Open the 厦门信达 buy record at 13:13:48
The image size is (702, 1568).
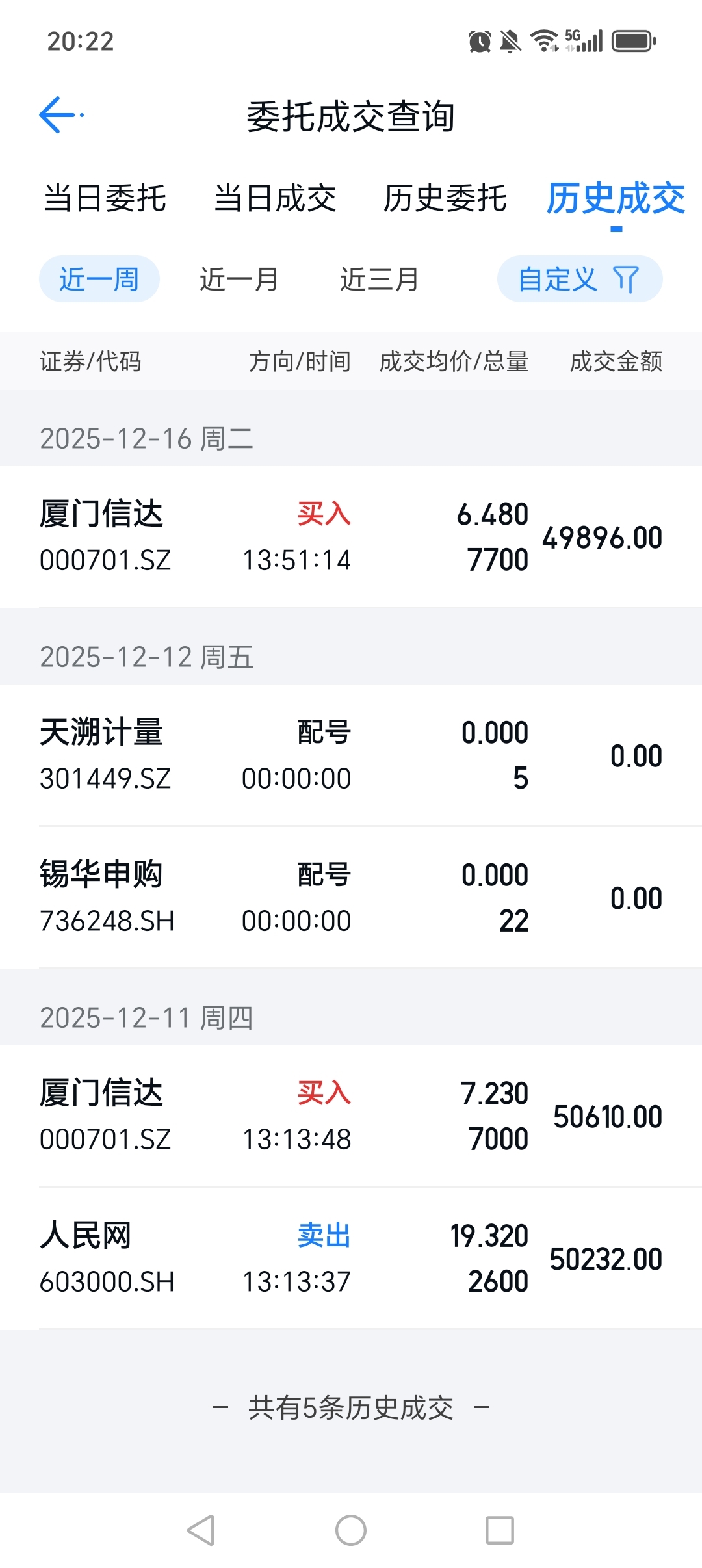tap(351, 1116)
